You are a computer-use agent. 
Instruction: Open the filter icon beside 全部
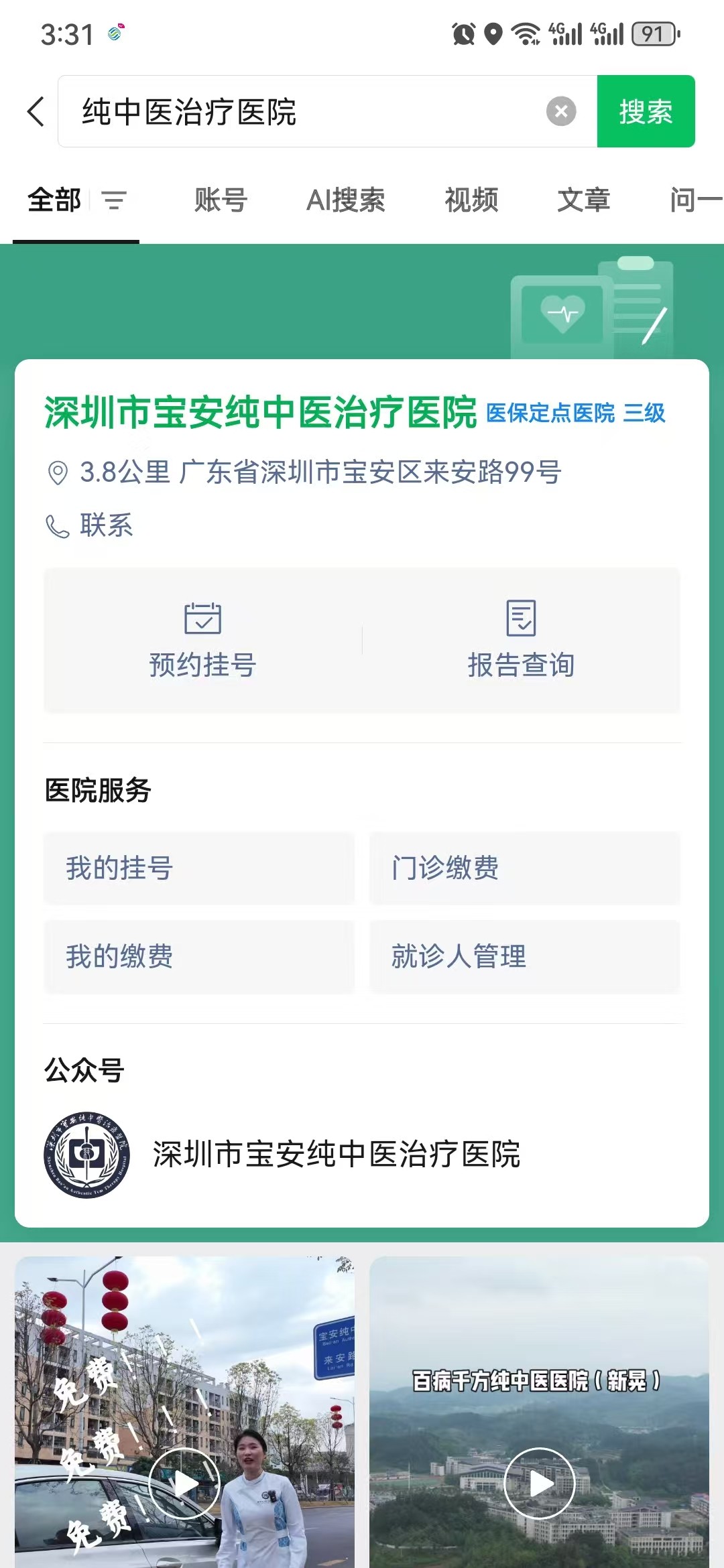pos(114,200)
